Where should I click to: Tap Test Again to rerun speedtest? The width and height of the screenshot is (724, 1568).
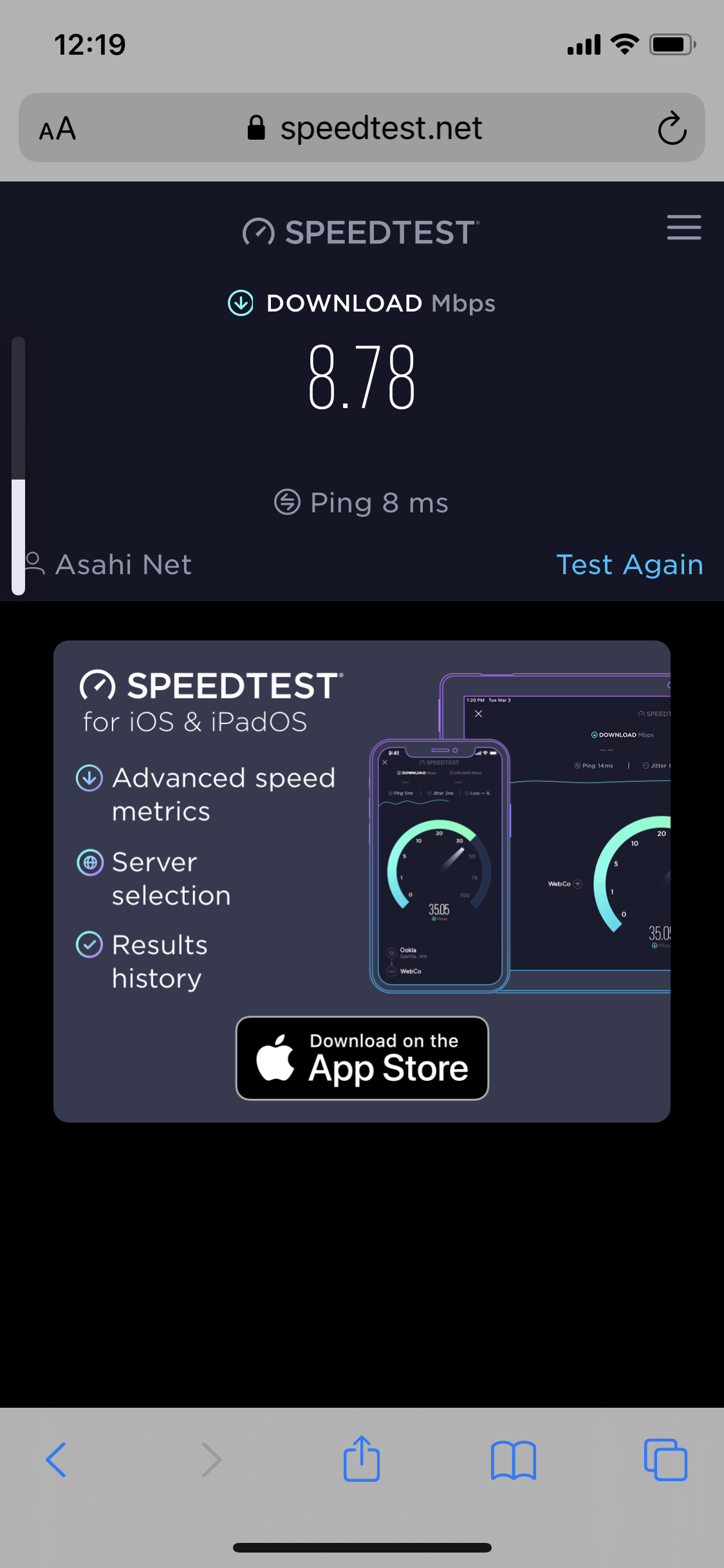(629, 565)
